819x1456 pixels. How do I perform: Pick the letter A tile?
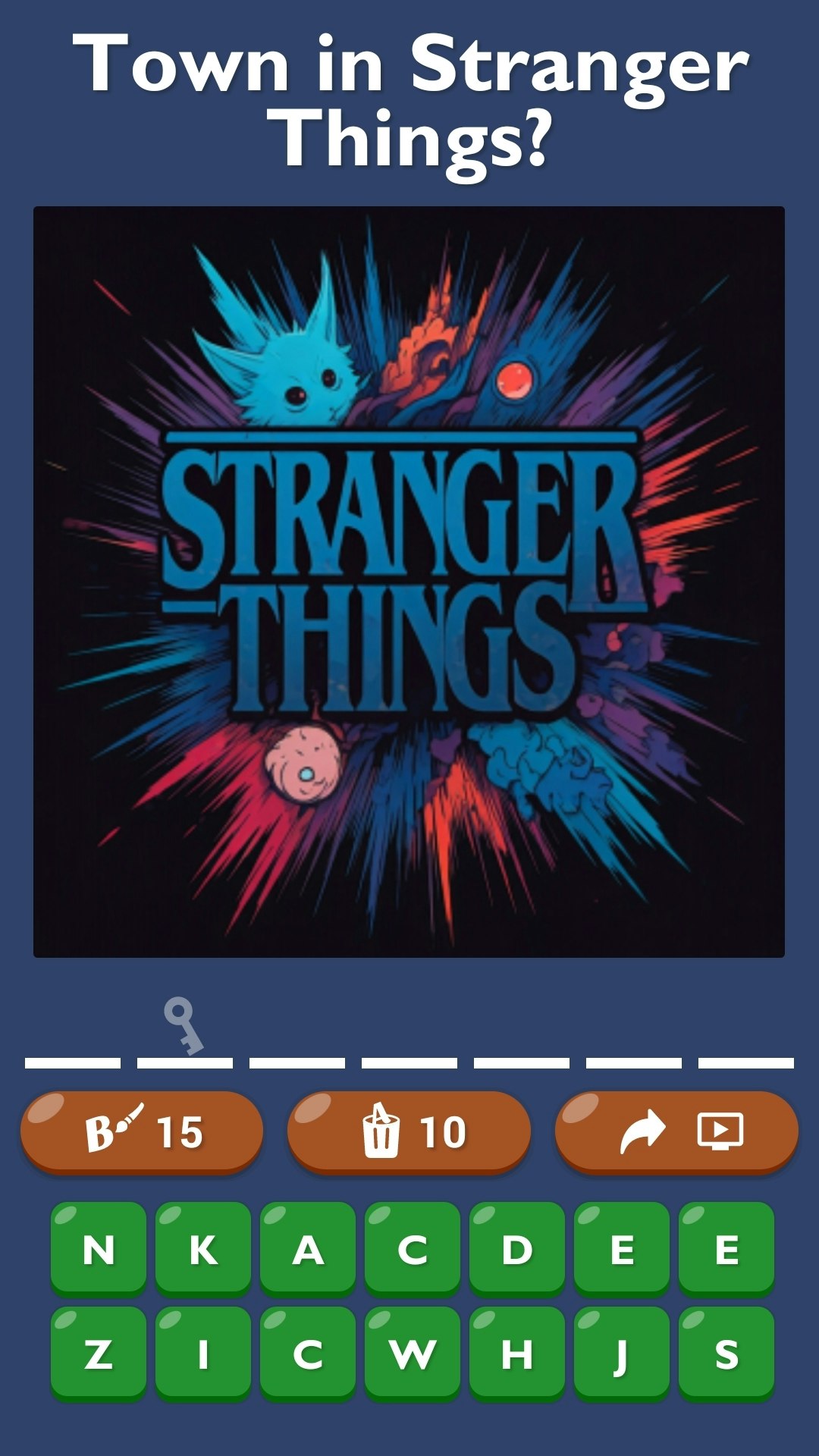(308, 1249)
